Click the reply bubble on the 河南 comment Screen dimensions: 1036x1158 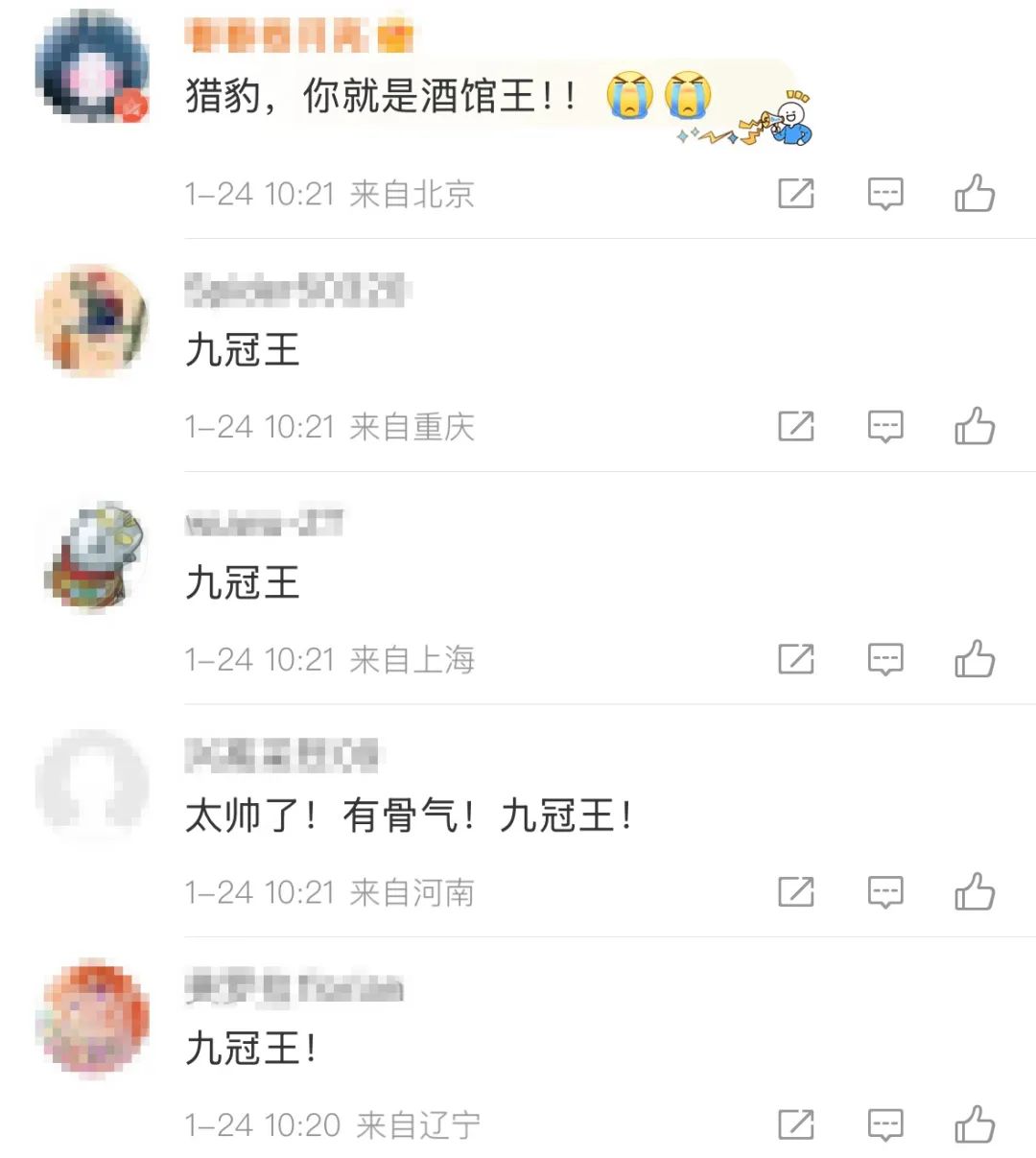(884, 892)
